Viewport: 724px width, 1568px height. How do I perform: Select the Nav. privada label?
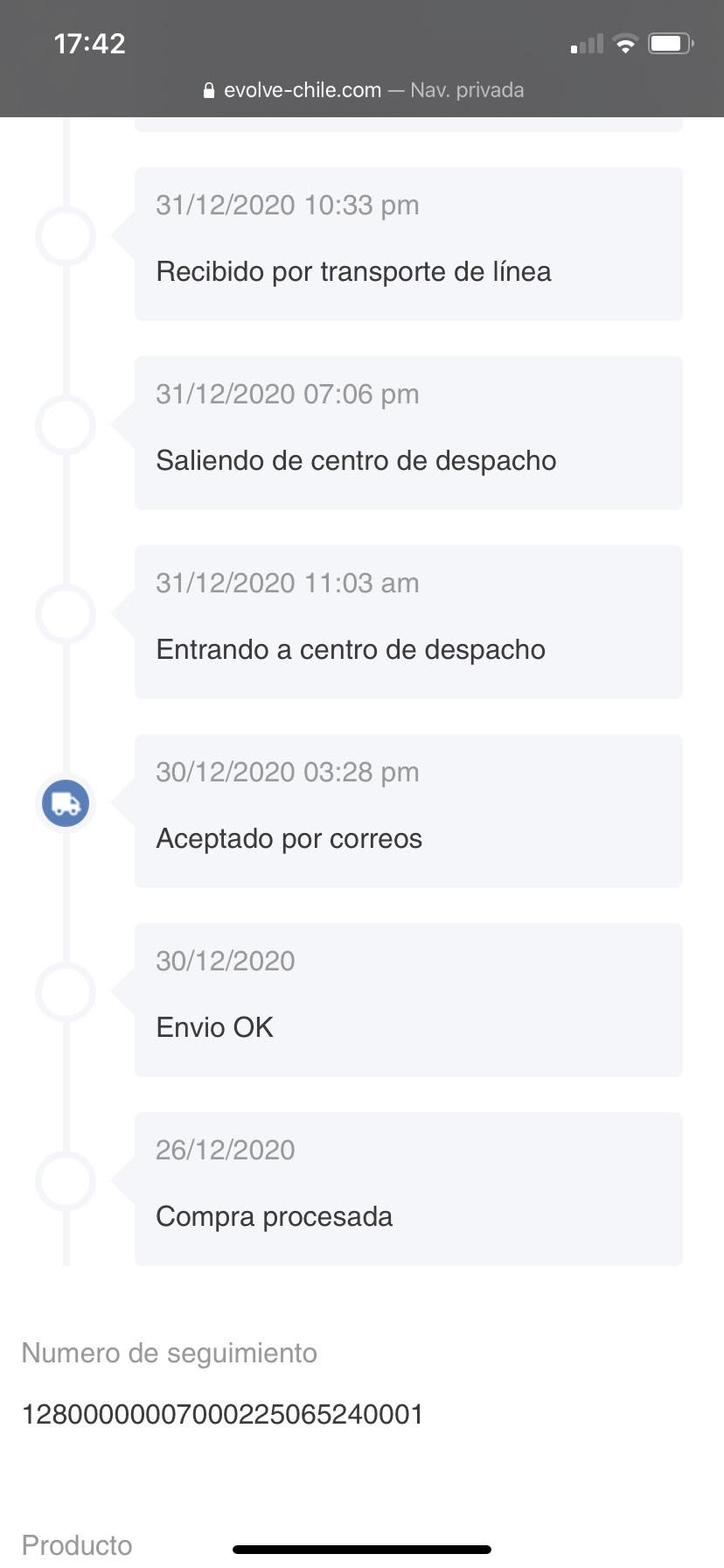click(465, 89)
